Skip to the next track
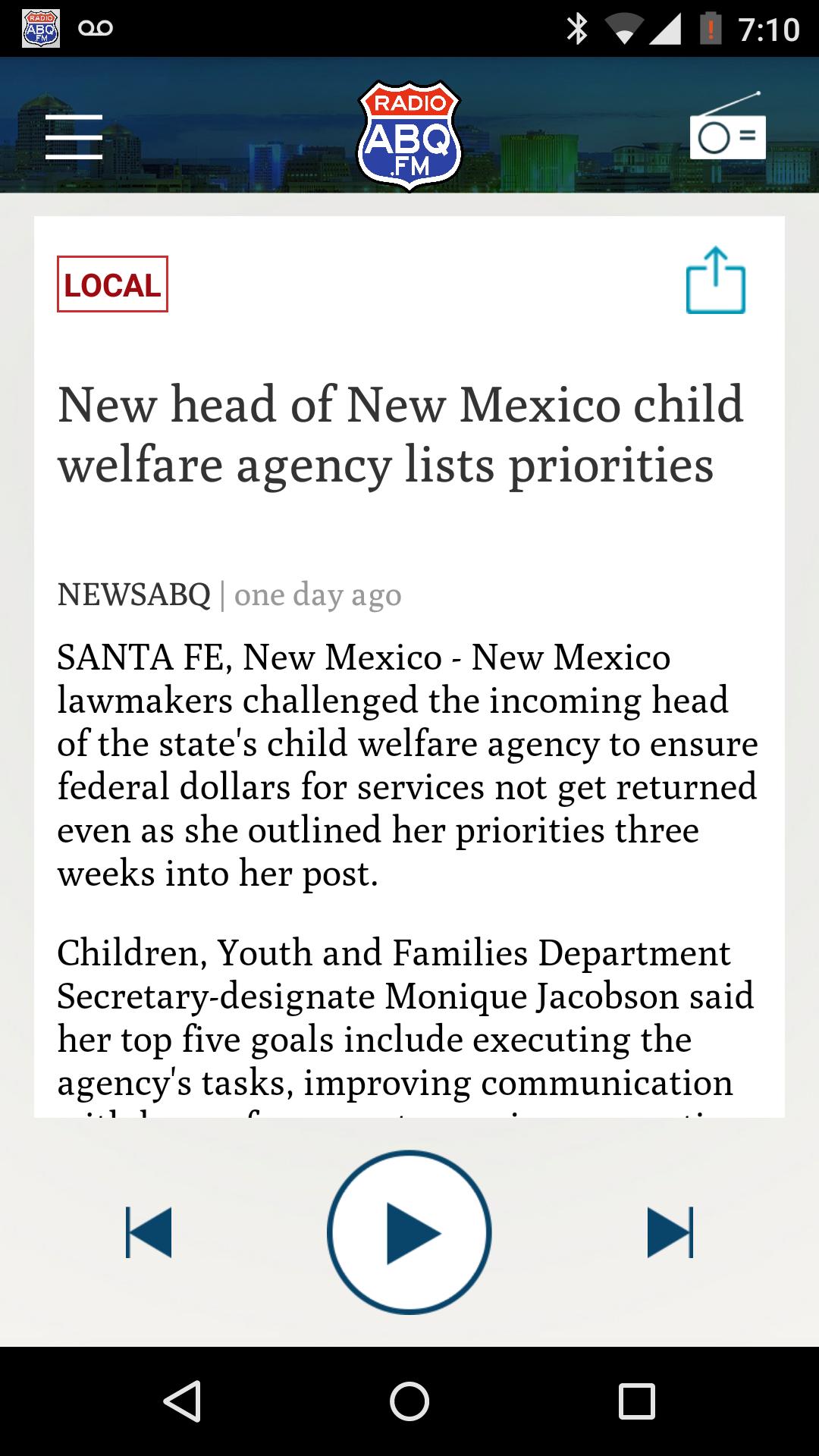Image resolution: width=819 pixels, height=1456 pixels. (672, 1230)
